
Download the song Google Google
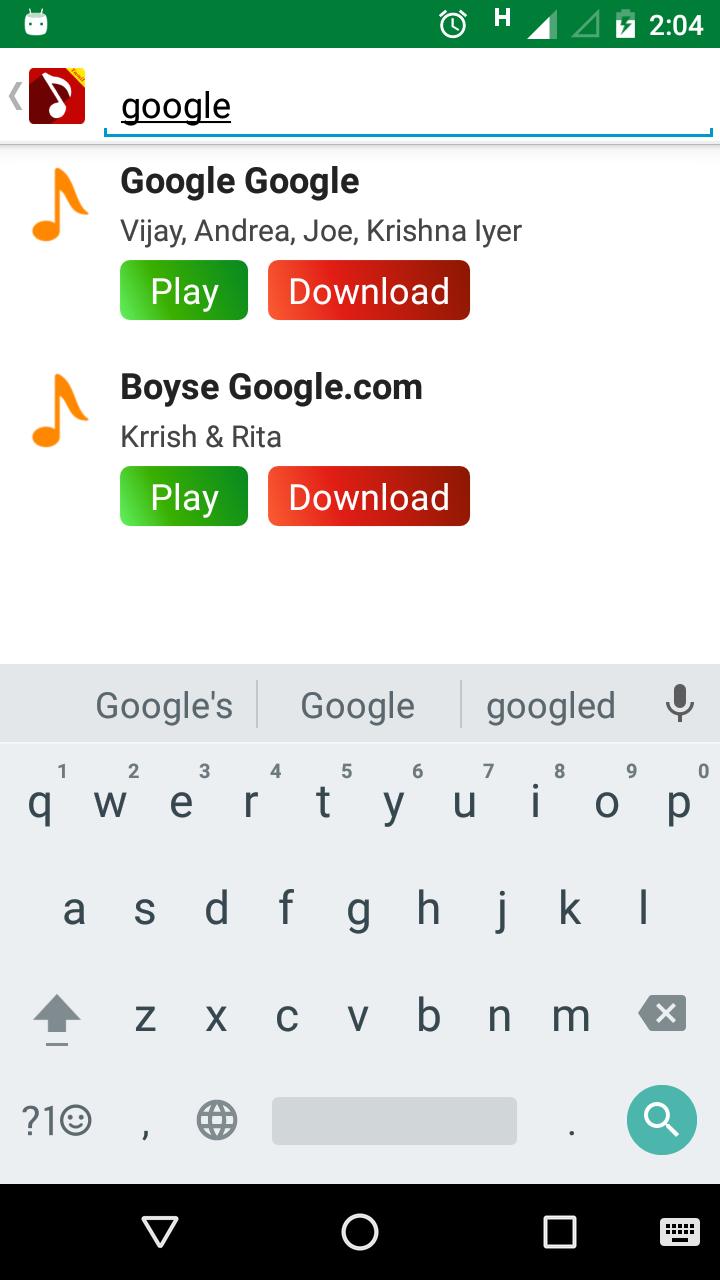[369, 291]
